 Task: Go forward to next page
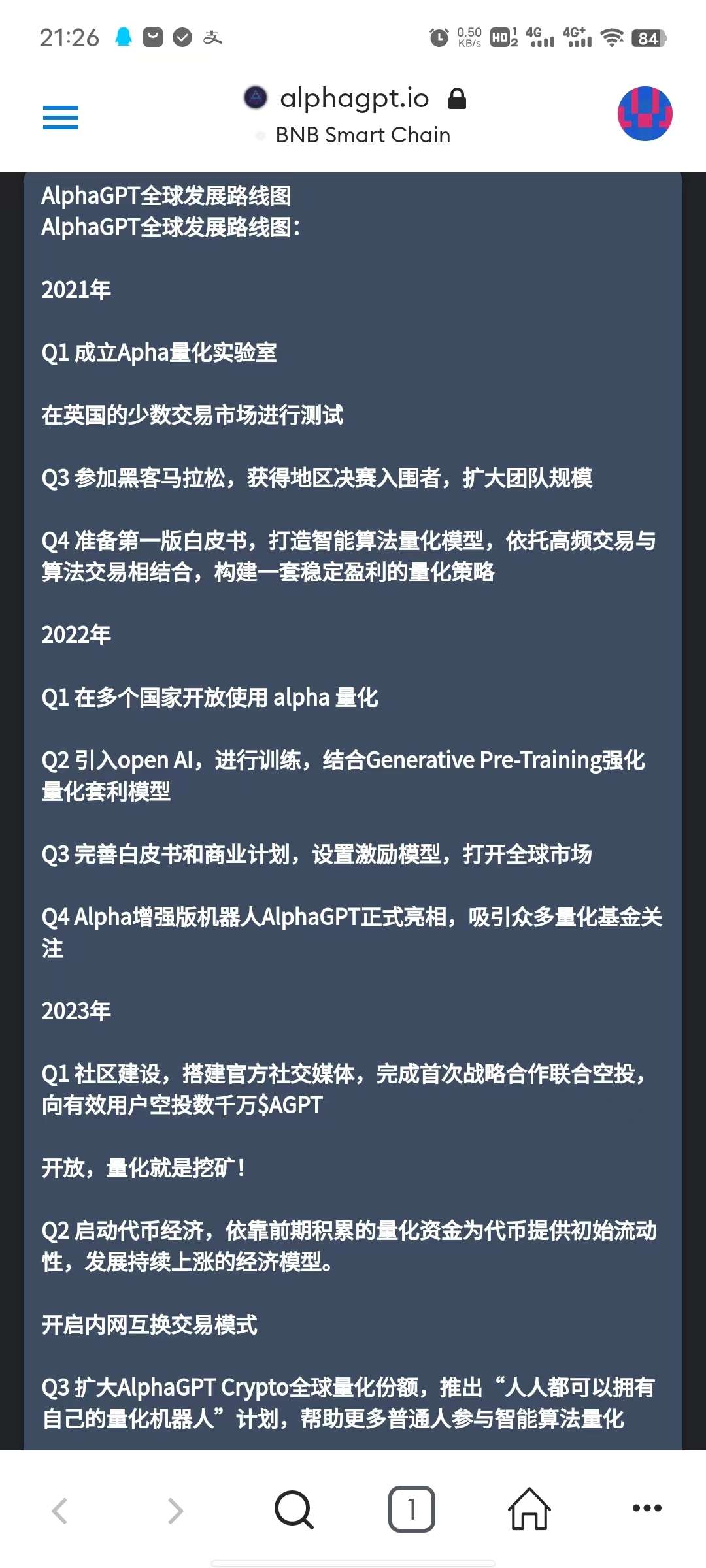[175, 1510]
